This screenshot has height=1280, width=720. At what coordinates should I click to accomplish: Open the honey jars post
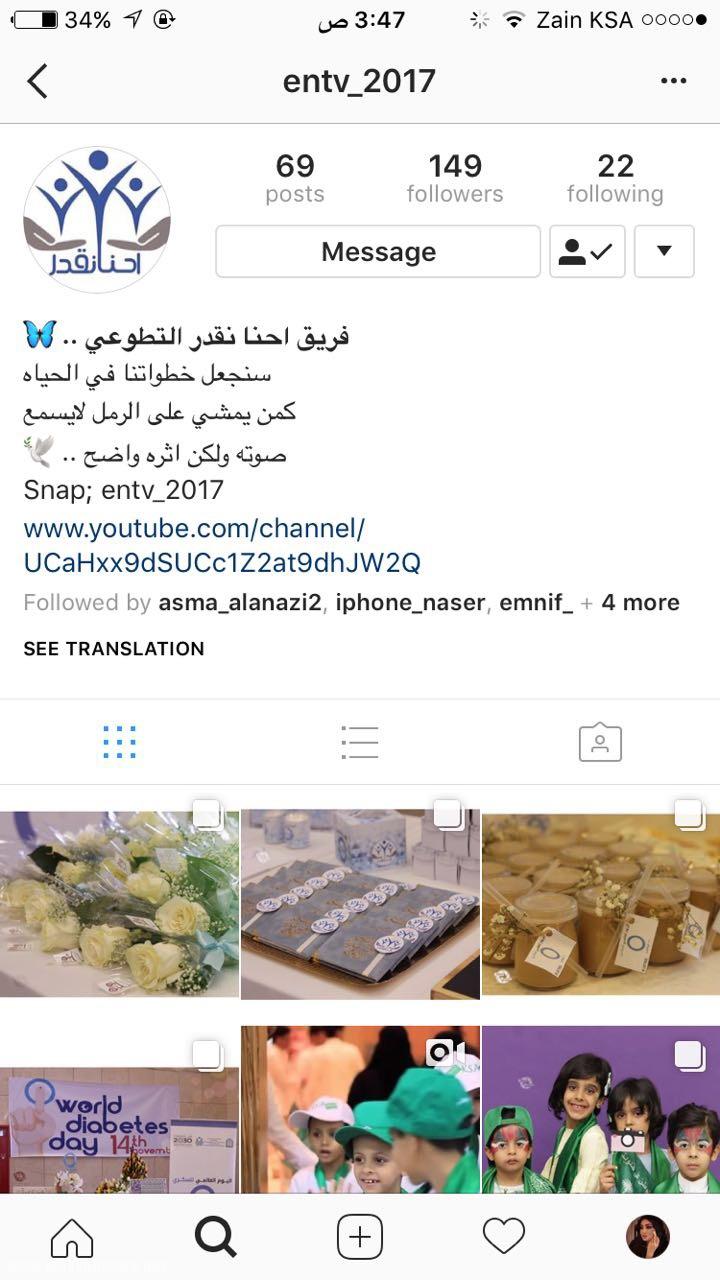click(x=600, y=904)
